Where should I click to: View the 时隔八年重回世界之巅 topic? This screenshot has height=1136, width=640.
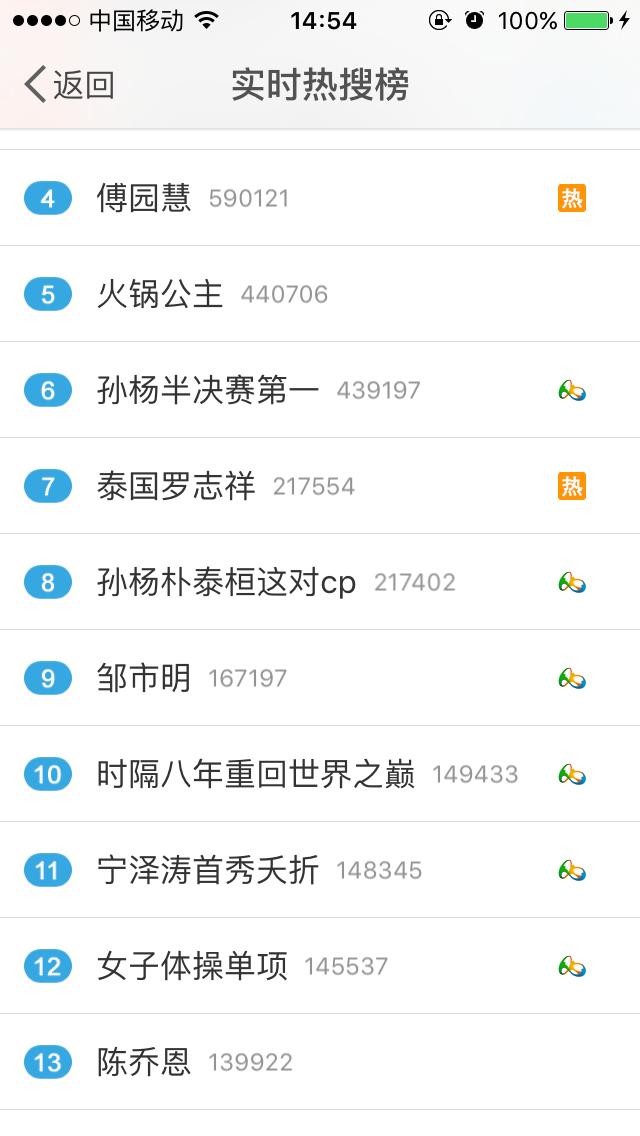(255, 774)
